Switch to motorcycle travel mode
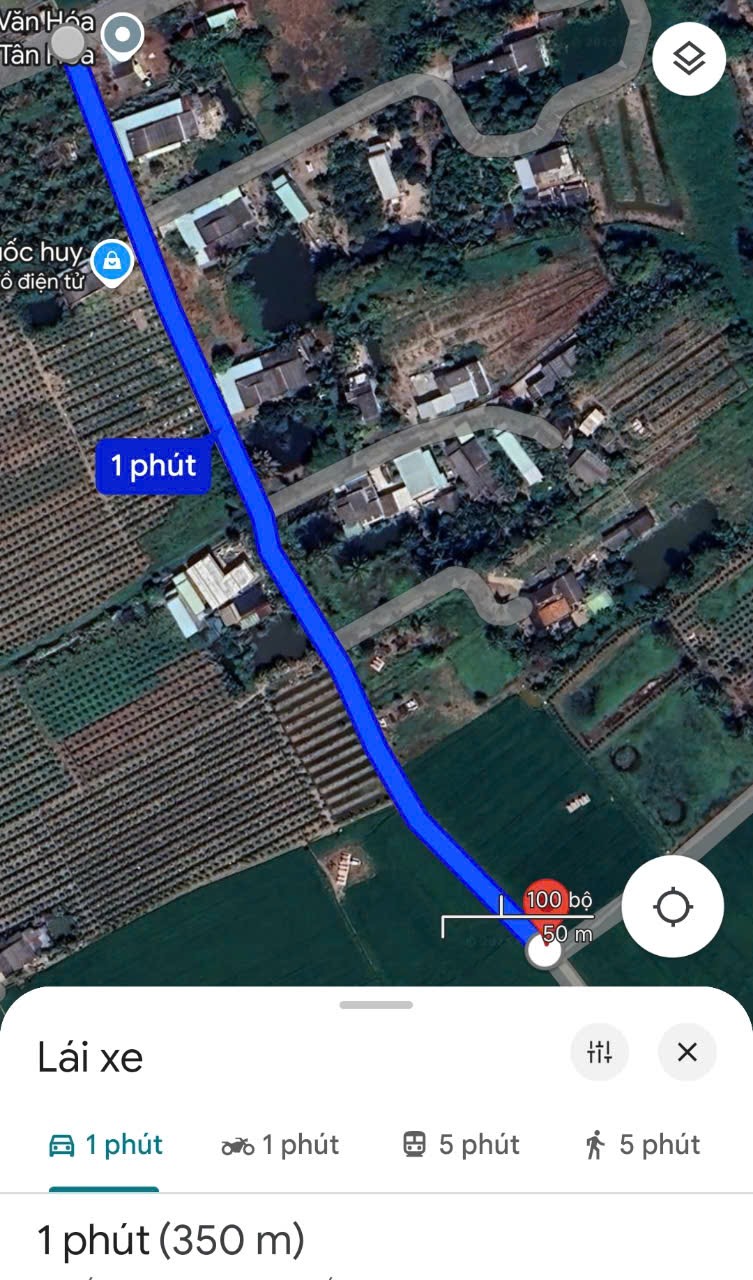The height and width of the screenshot is (1280, 753). click(280, 1145)
